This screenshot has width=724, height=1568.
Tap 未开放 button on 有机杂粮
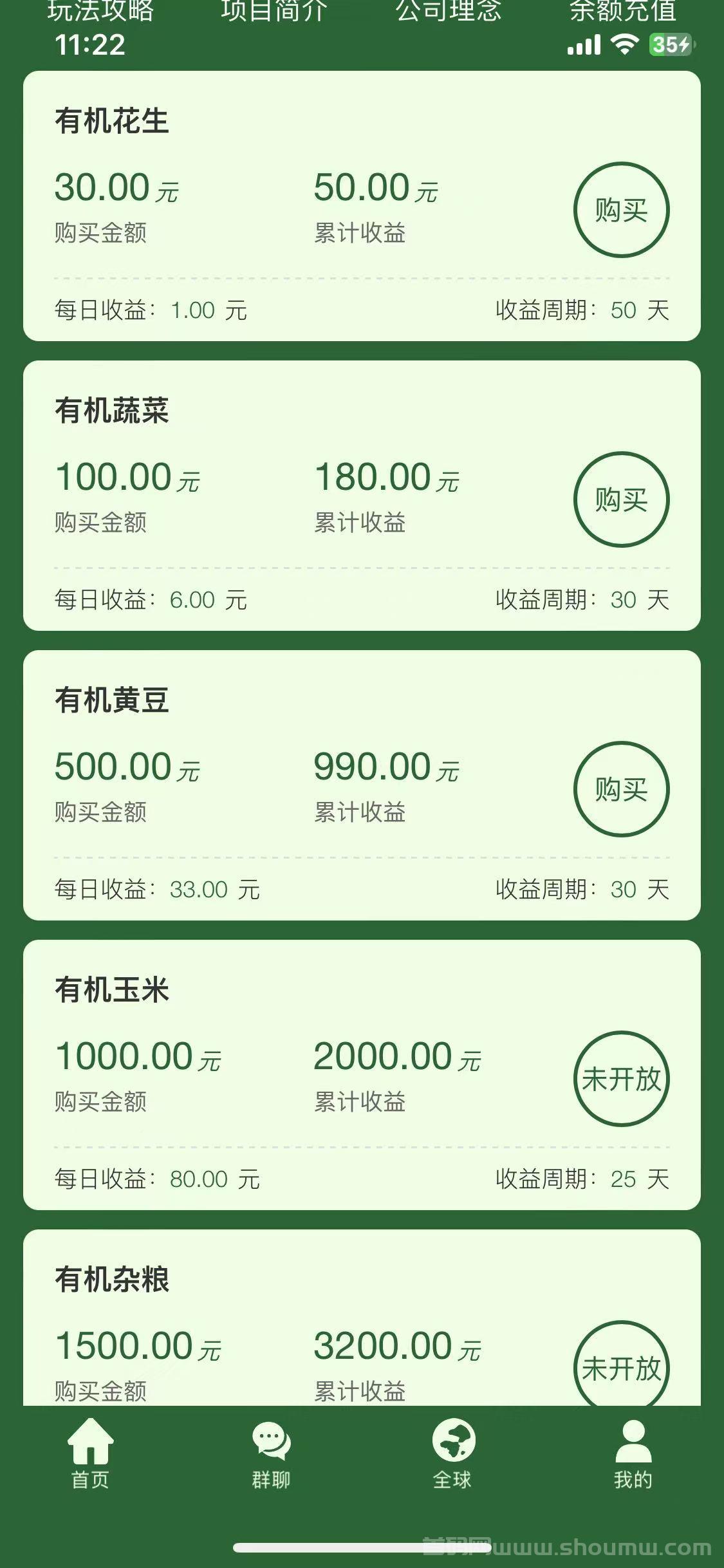pyautogui.click(x=621, y=1363)
